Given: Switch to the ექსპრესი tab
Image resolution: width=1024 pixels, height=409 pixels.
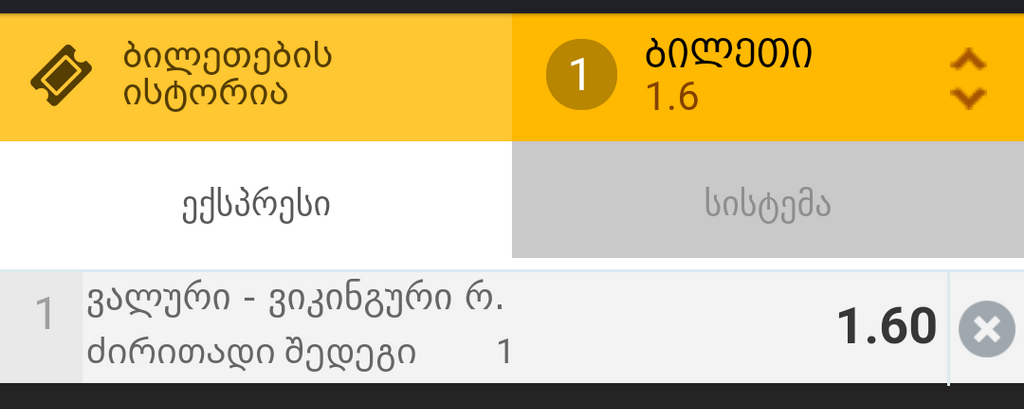Looking at the screenshot, I should 255,205.
